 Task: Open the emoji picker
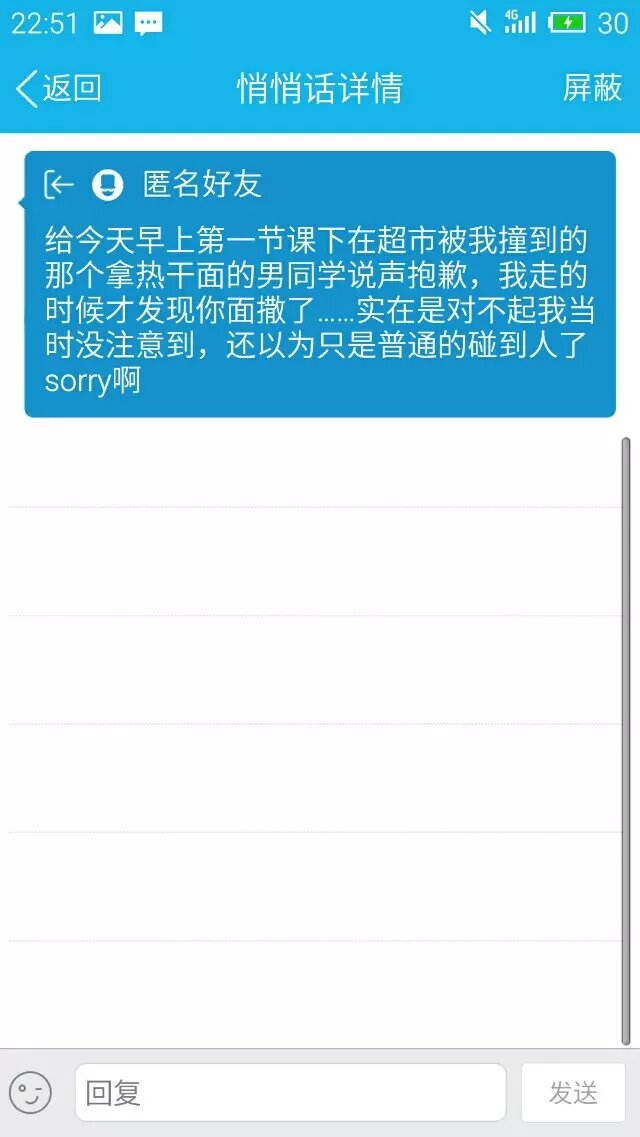[x=30, y=1092]
